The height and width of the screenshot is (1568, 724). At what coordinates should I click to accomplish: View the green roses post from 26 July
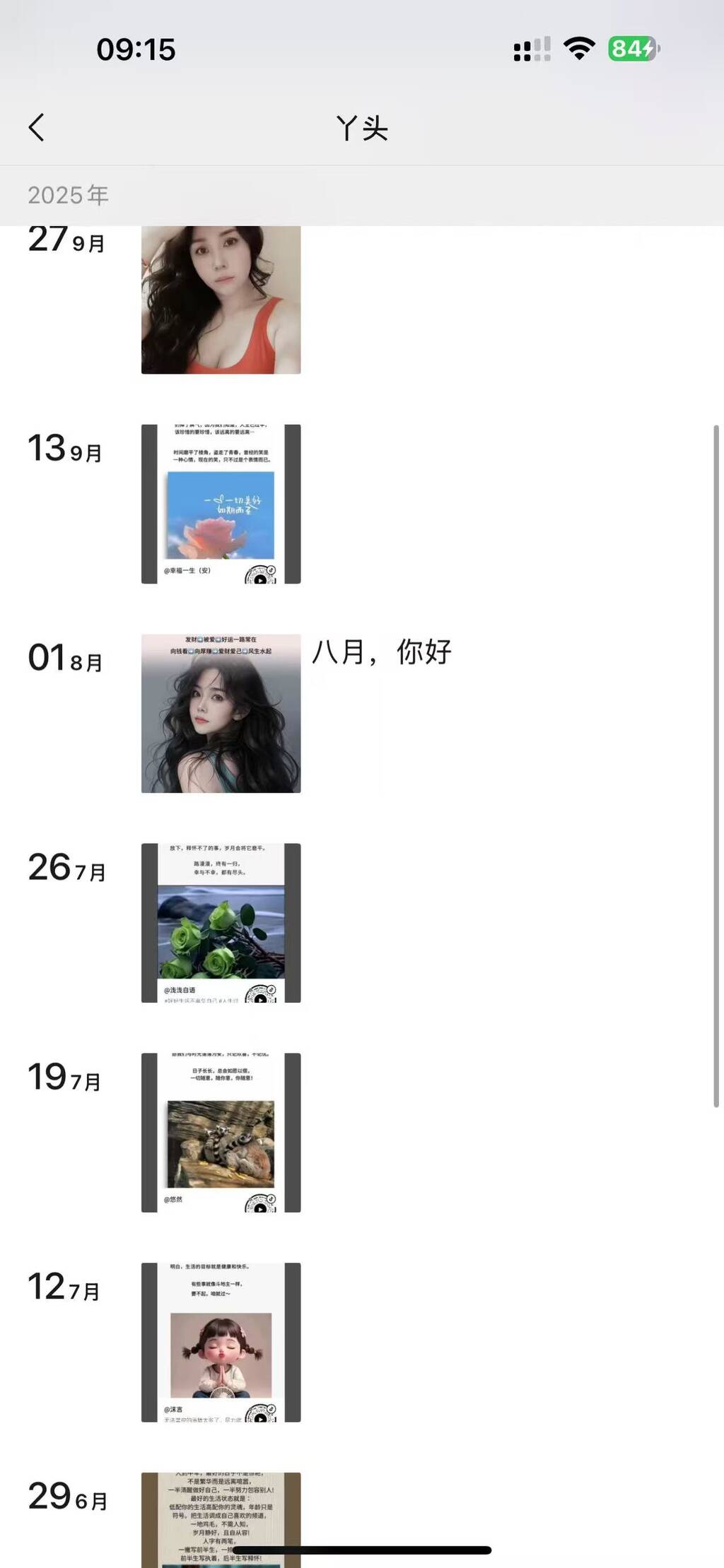(221, 922)
